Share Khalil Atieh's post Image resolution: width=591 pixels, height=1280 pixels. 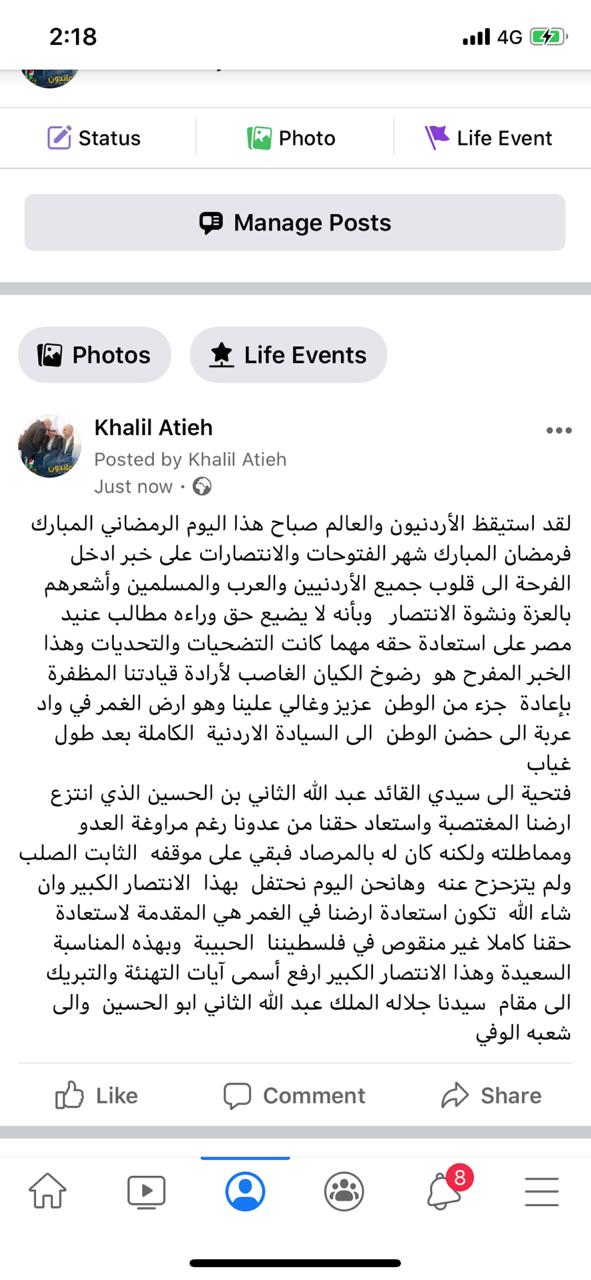point(491,1096)
